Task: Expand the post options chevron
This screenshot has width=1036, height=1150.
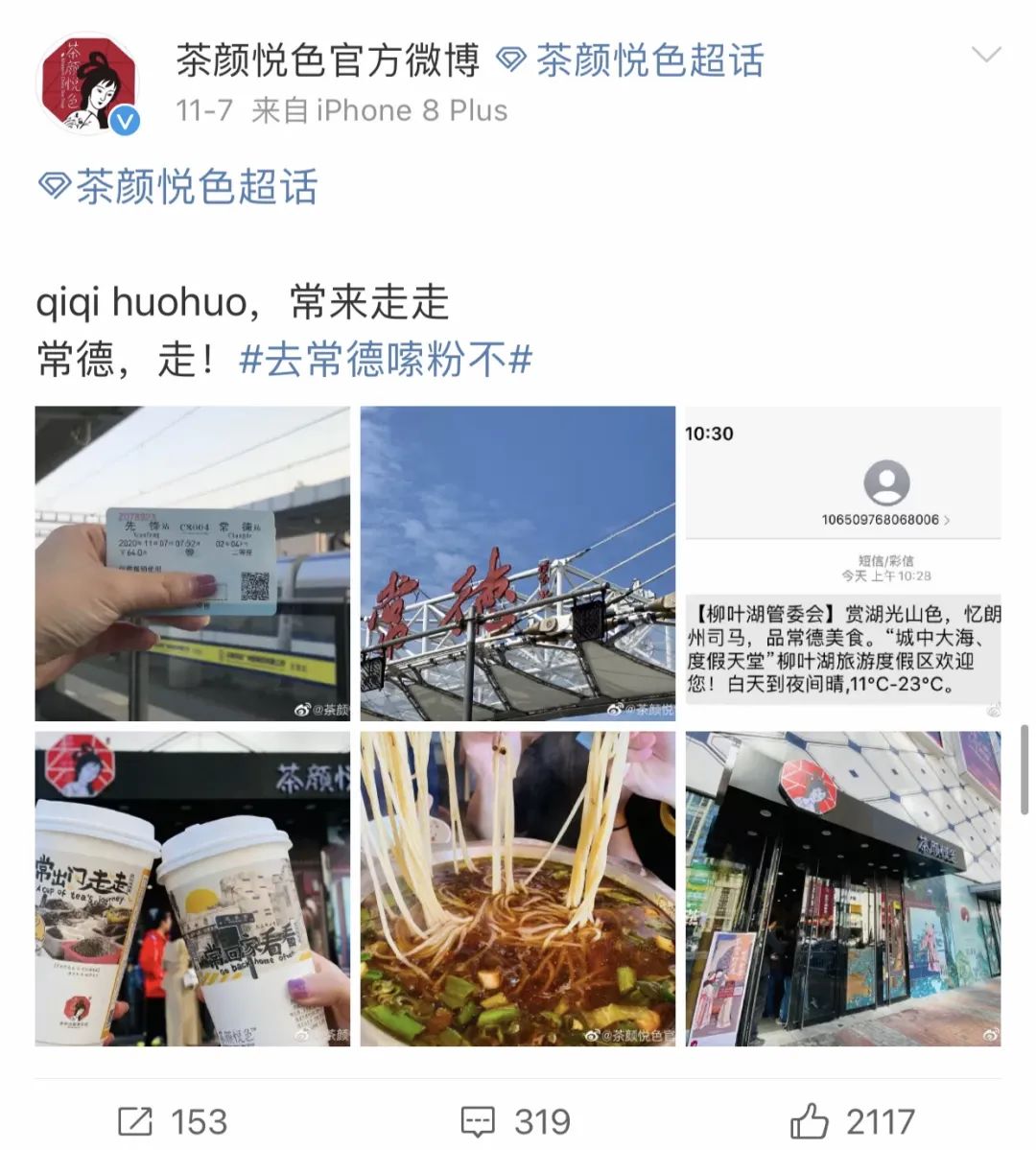Action: point(985,56)
